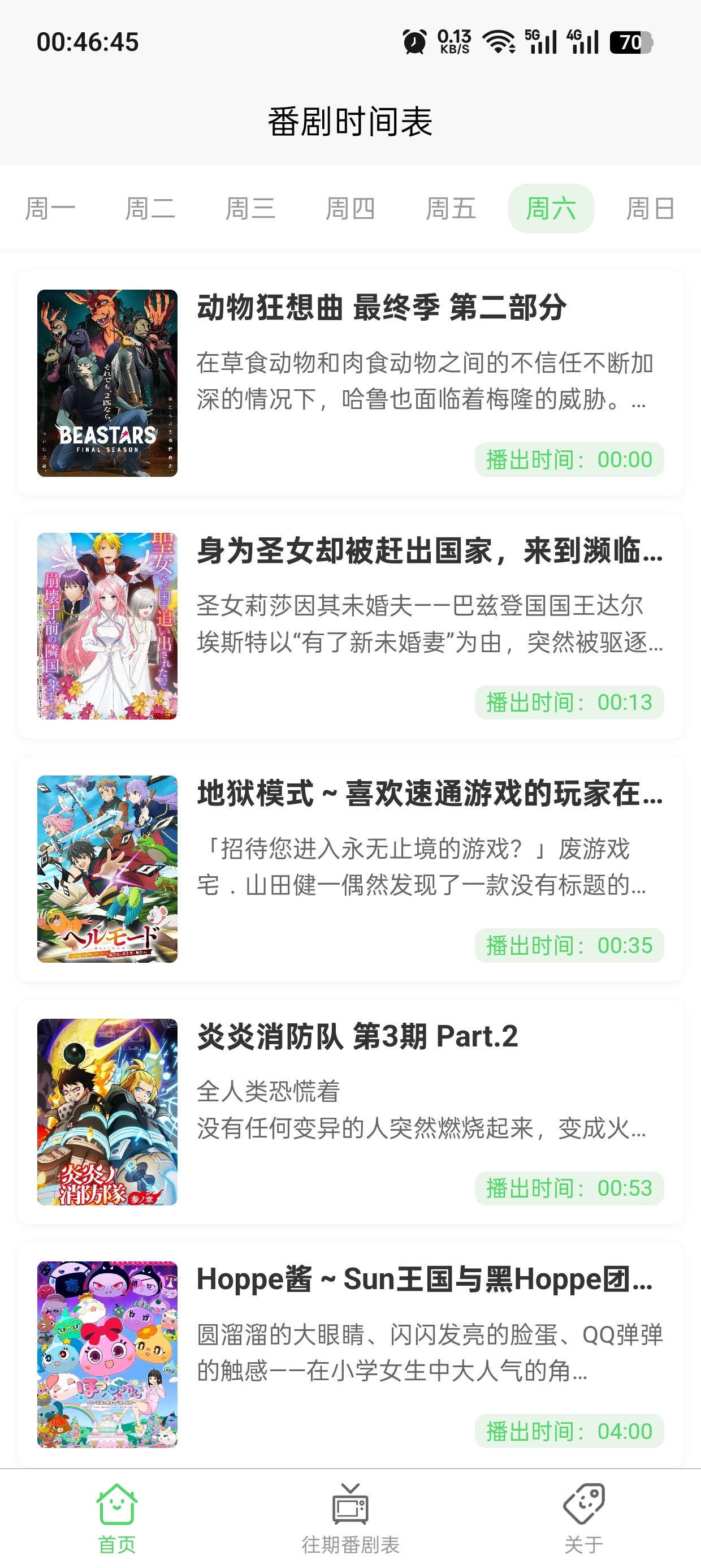Tap the Hoppe酱 title link

coord(424,1279)
